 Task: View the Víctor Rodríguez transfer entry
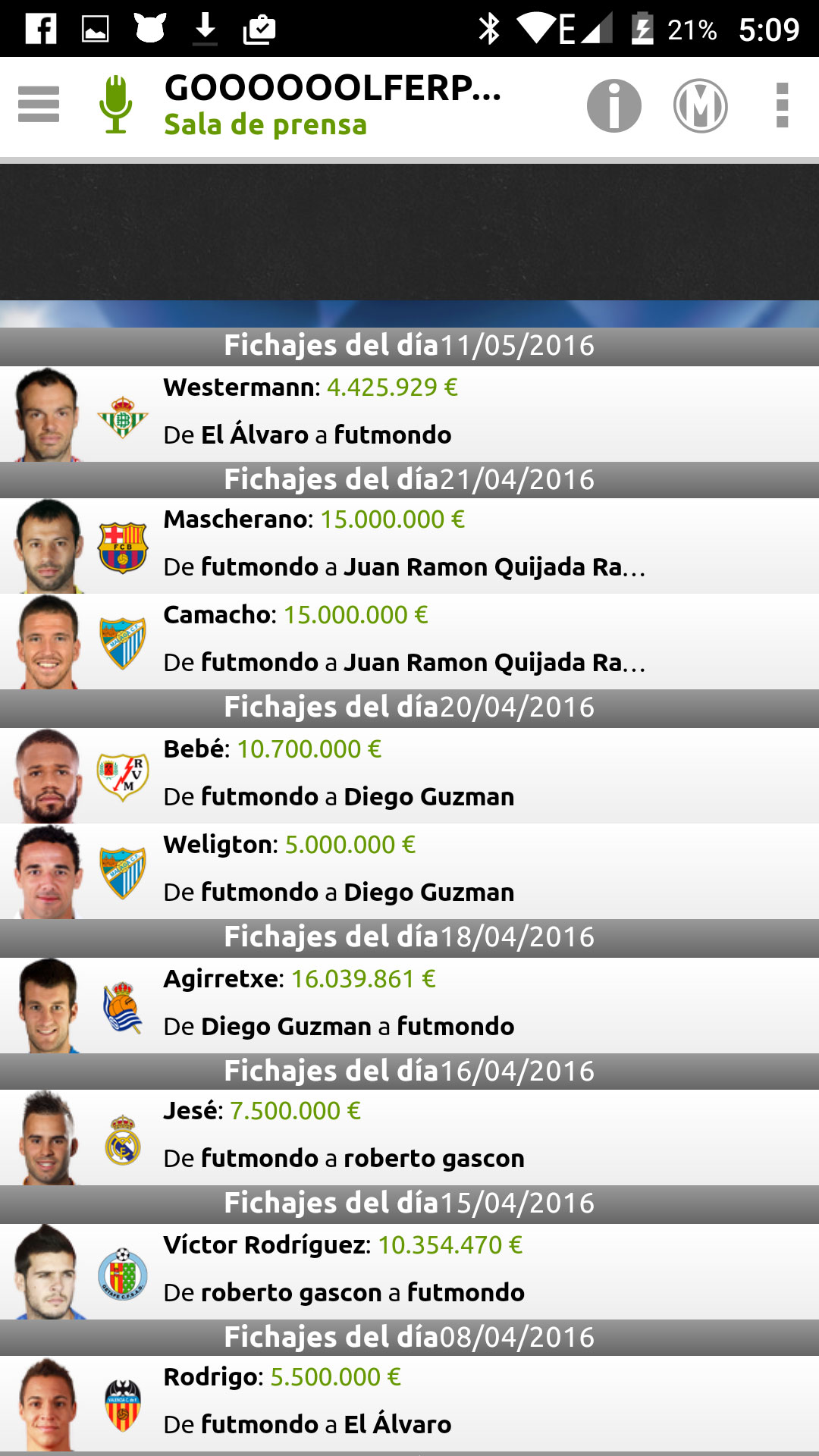(x=409, y=1271)
